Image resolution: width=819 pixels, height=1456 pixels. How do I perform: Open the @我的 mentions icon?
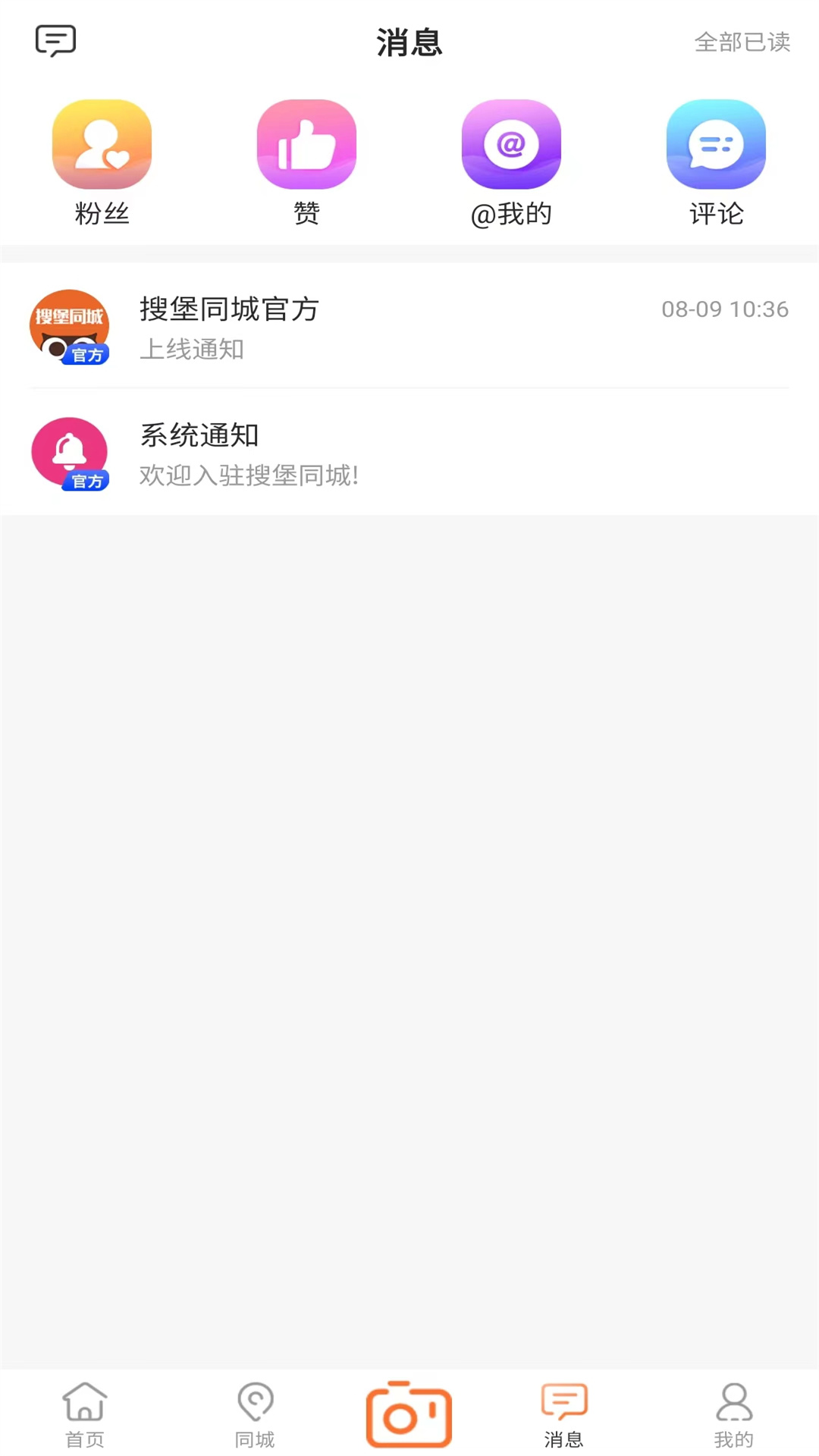point(511,144)
